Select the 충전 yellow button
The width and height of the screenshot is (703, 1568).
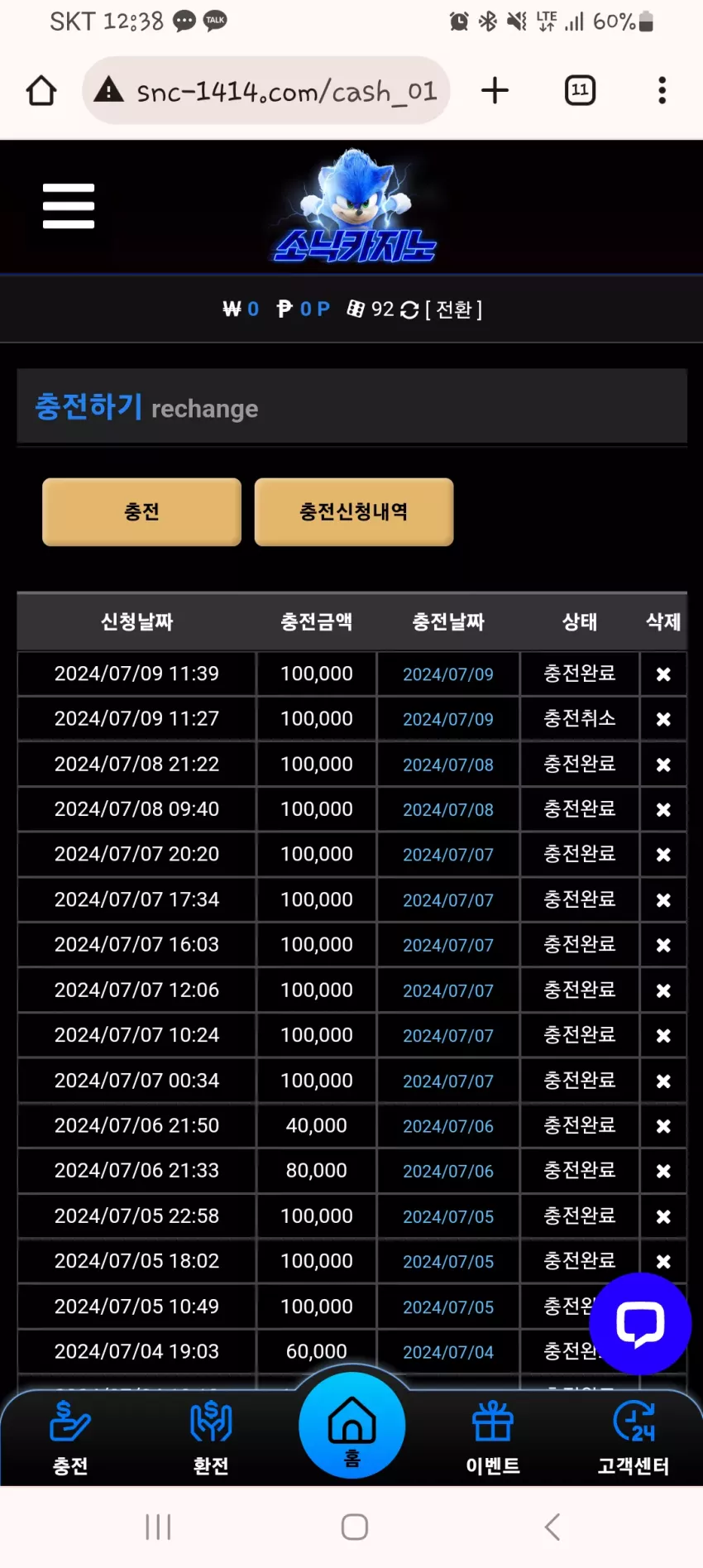click(x=141, y=511)
